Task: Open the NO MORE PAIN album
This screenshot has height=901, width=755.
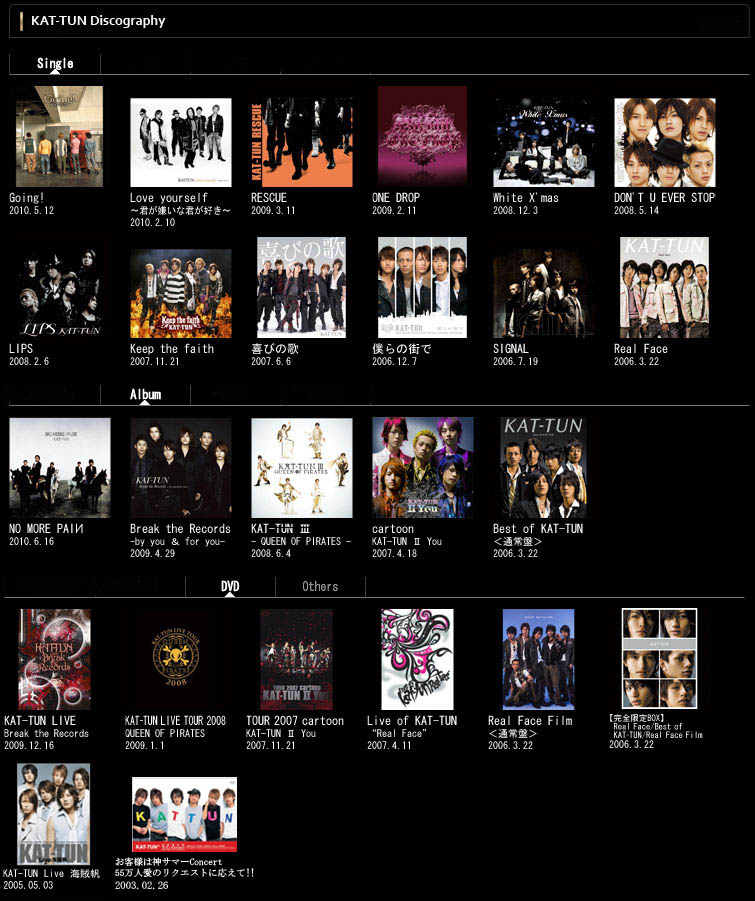Action: [x=59, y=468]
